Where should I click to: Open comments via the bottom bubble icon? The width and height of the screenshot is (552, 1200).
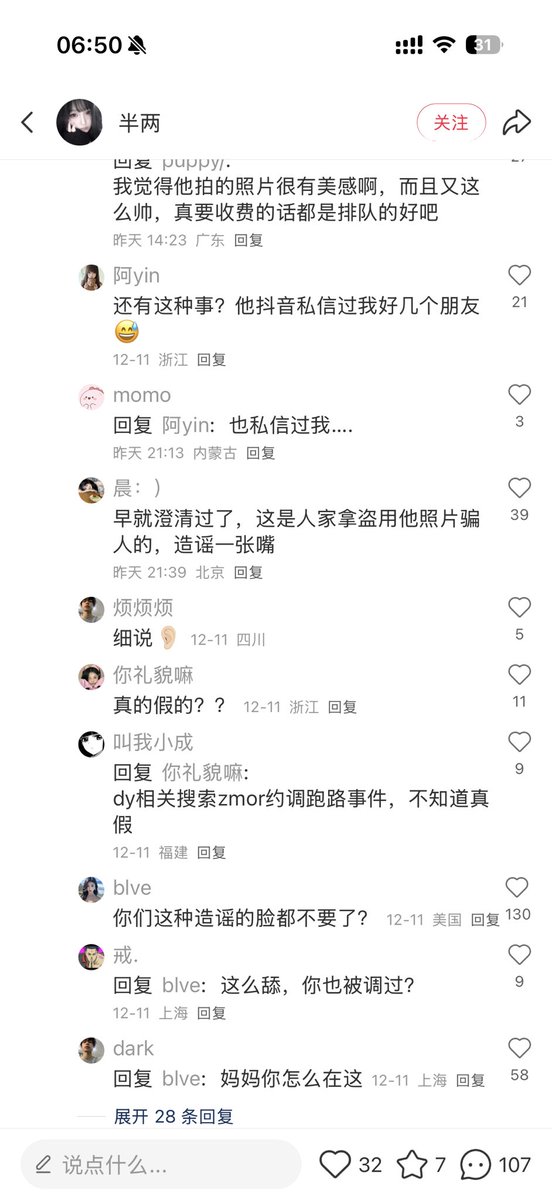pos(476,1164)
